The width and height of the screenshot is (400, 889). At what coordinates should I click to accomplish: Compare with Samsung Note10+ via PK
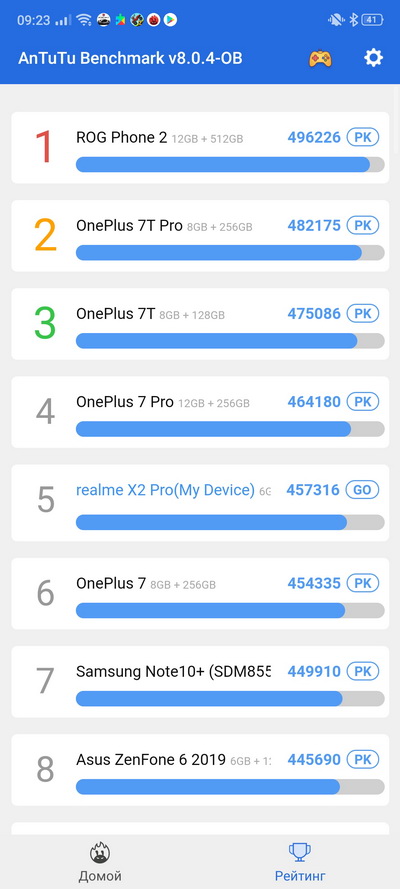point(363,672)
